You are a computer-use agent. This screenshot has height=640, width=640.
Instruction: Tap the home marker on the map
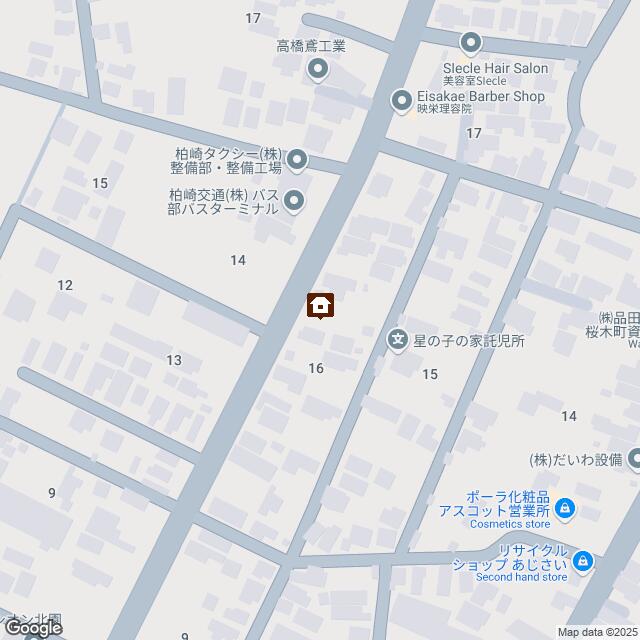pyautogui.click(x=320, y=305)
